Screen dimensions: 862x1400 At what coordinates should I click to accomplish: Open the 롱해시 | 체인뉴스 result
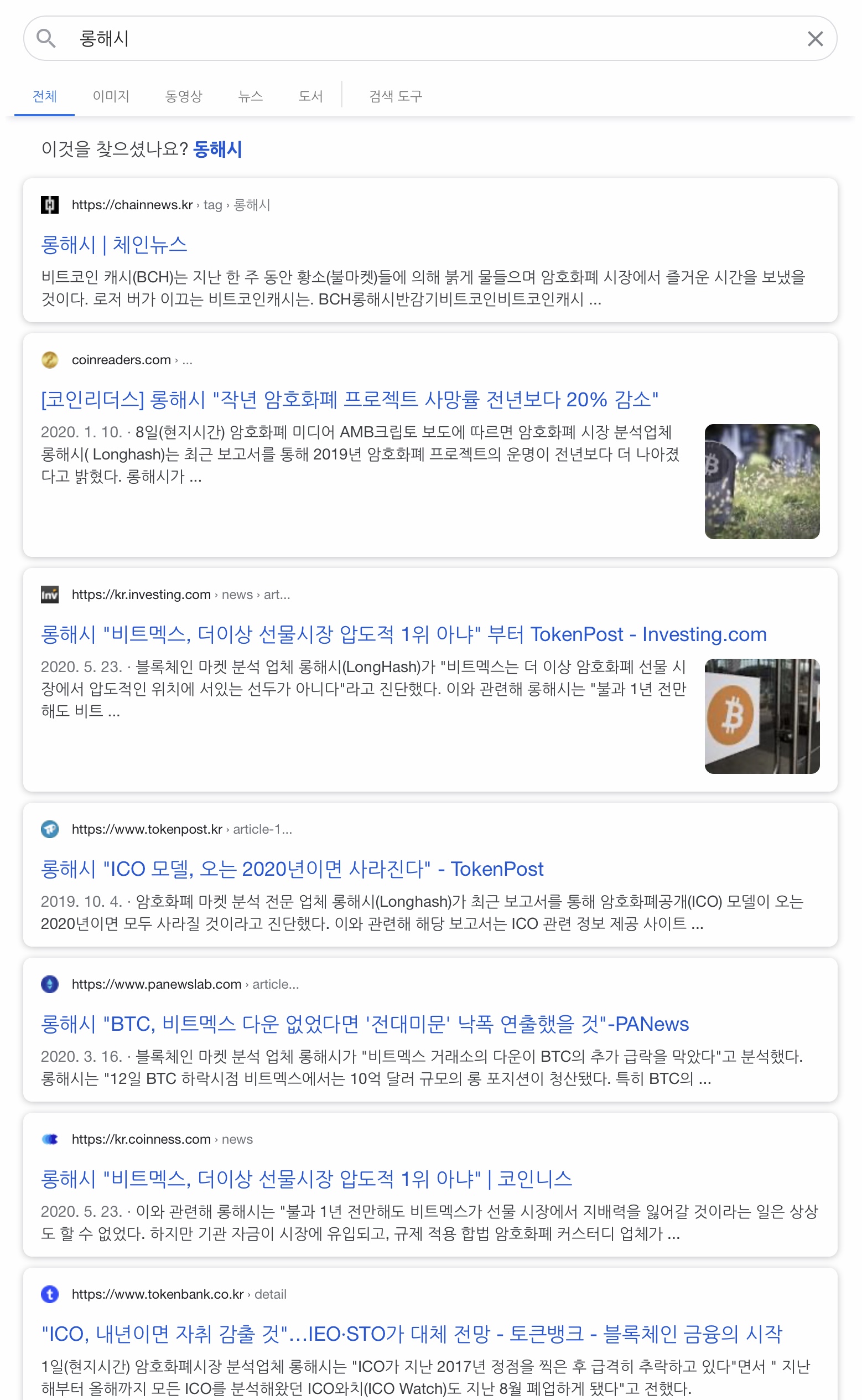point(114,245)
